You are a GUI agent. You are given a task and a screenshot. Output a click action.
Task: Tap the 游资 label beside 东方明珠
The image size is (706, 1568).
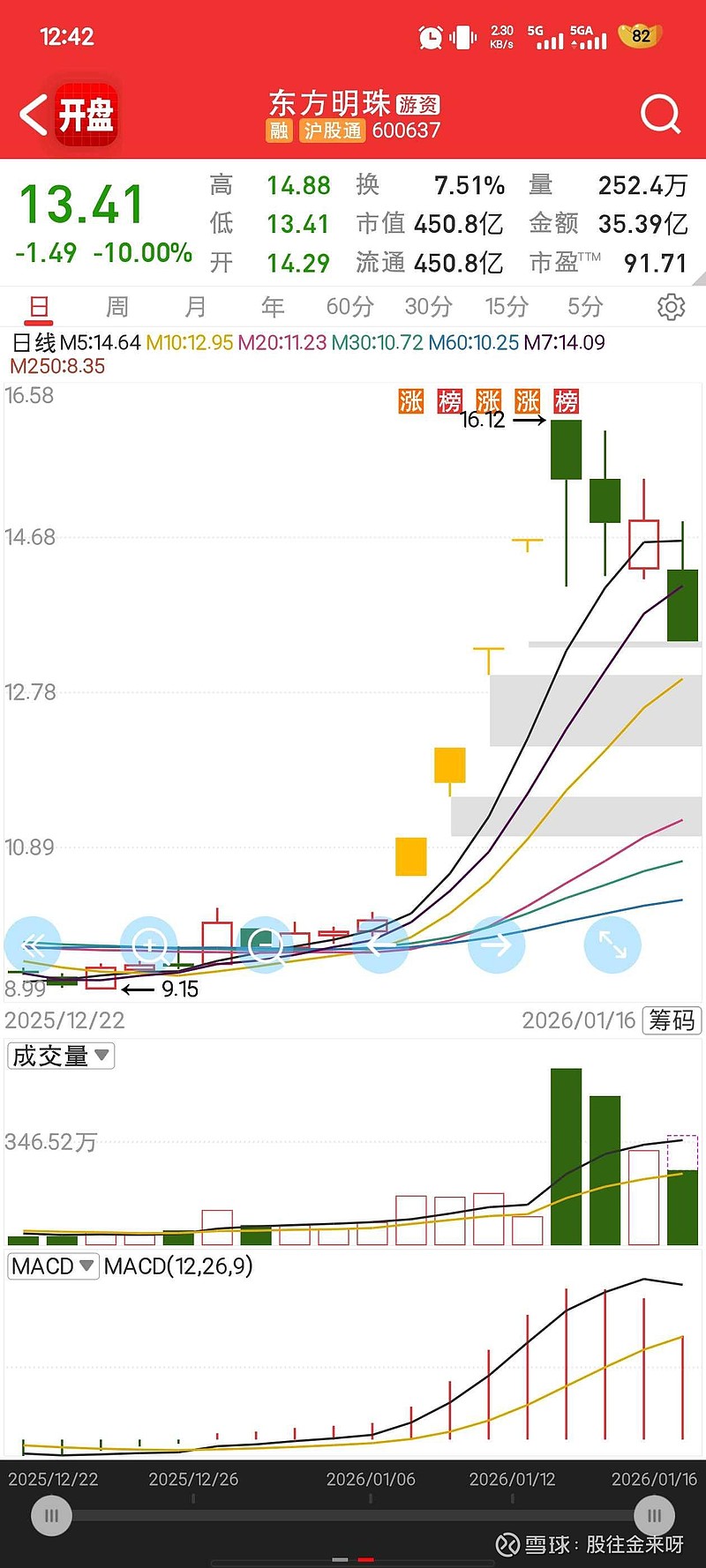coord(419,104)
